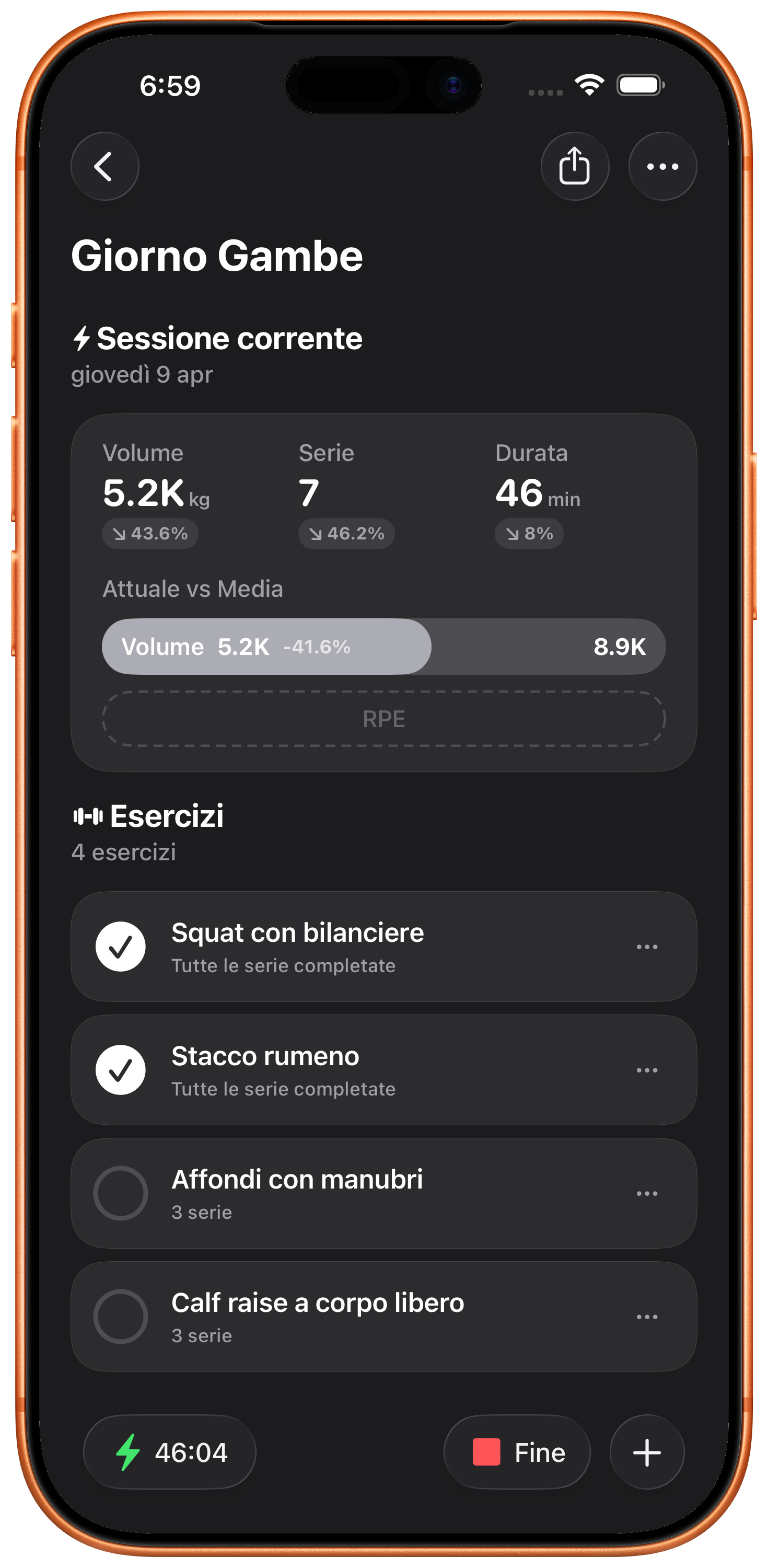Open the 46:04 session timer
Viewport: 768px width, 1568px height.
click(x=170, y=1452)
